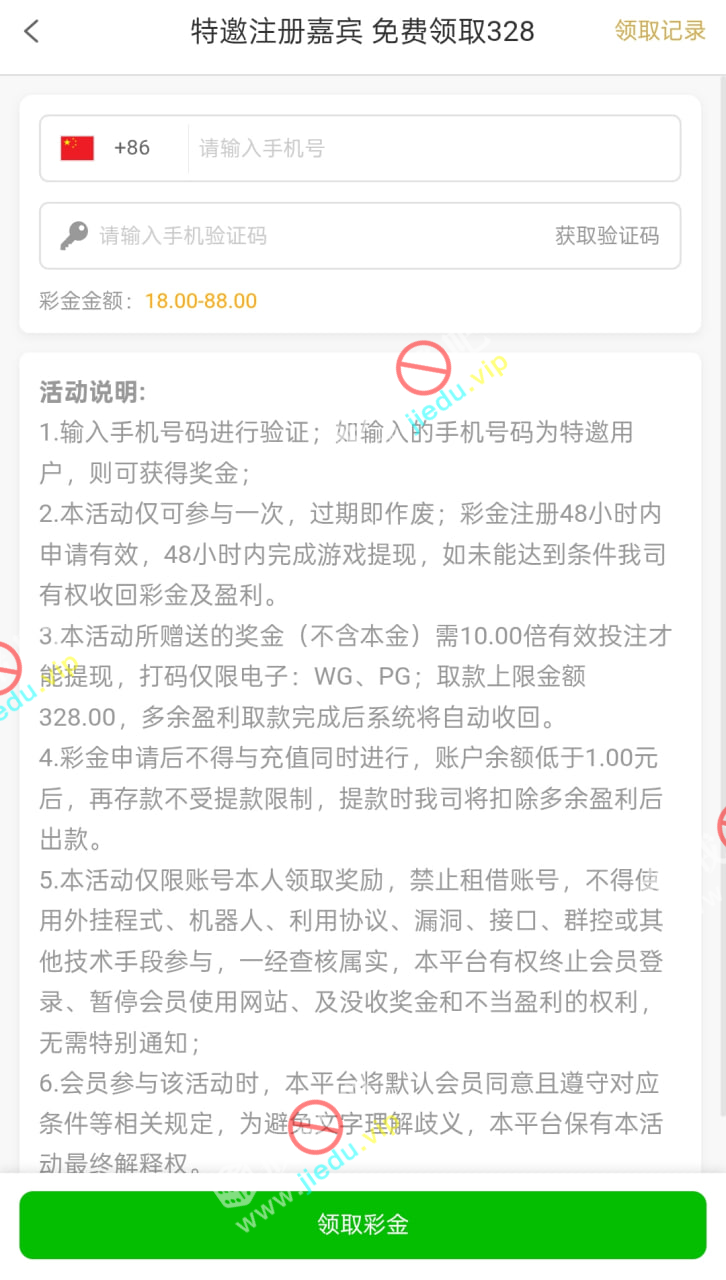Image resolution: width=726 pixels, height=1280 pixels.
Task: Request a code with 获取验证码
Action: tap(607, 236)
